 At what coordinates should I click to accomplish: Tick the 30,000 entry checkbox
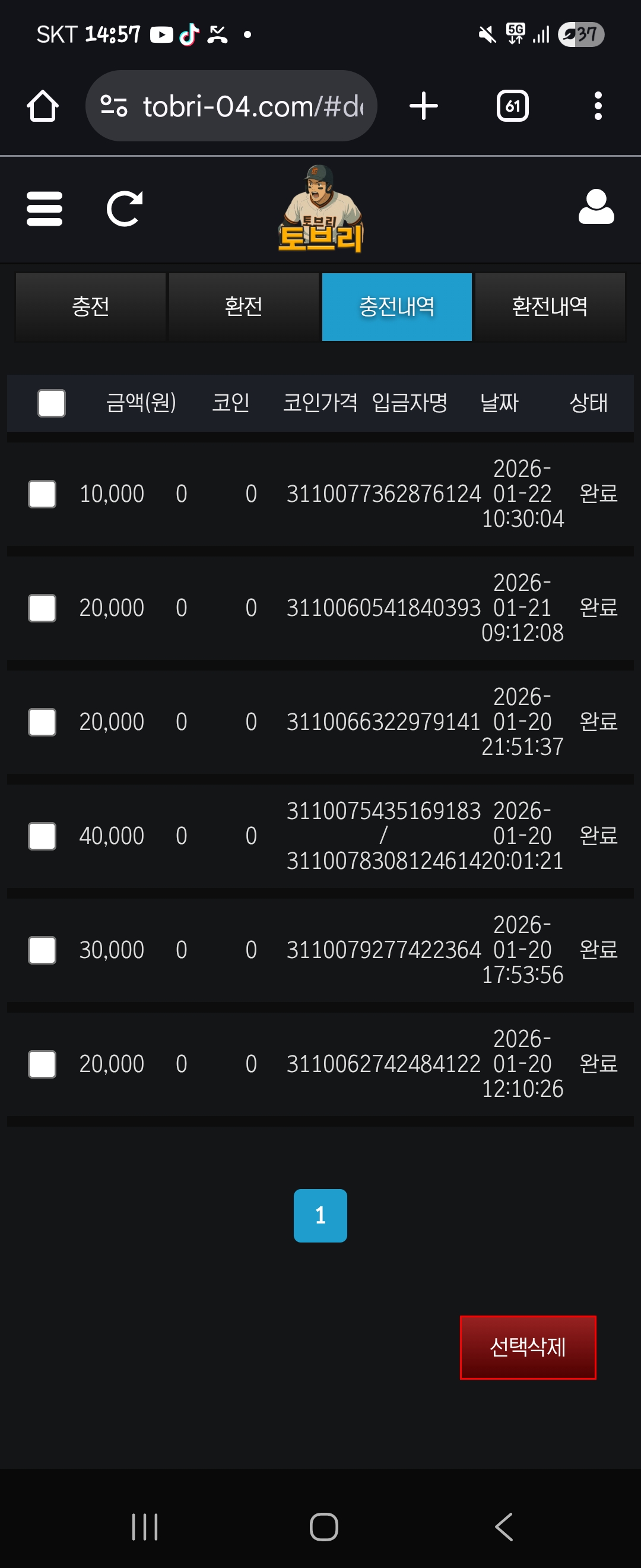point(43,950)
